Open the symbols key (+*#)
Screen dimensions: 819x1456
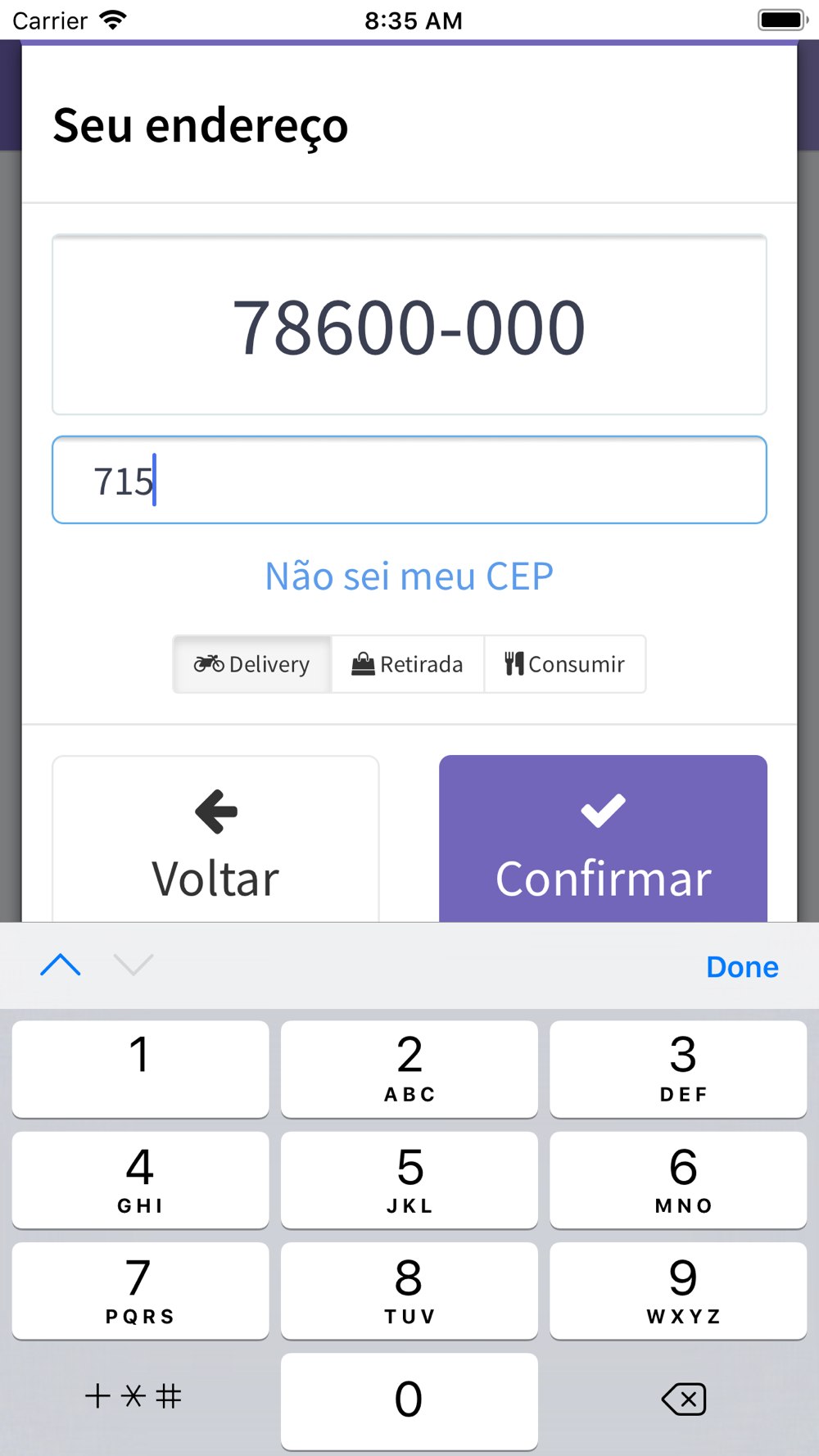click(x=133, y=1396)
